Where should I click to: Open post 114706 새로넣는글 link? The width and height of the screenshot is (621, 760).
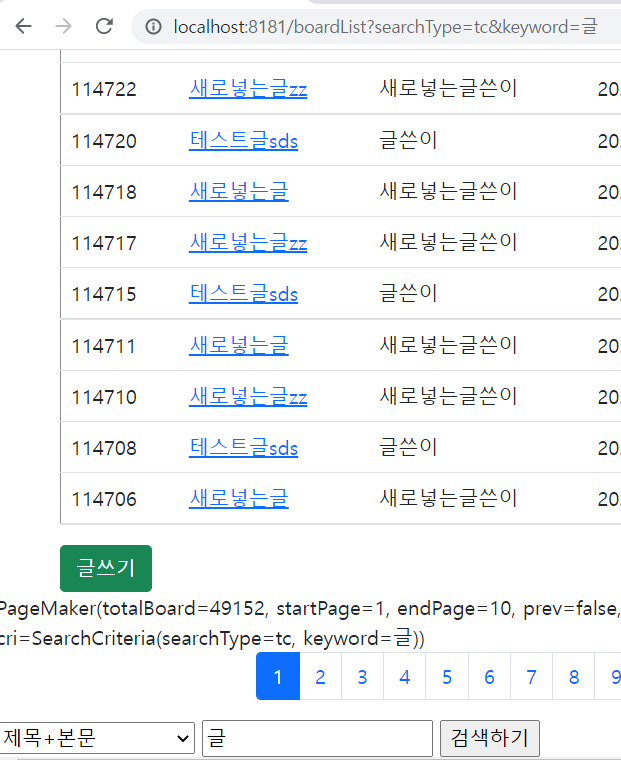(x=238, y=498)
